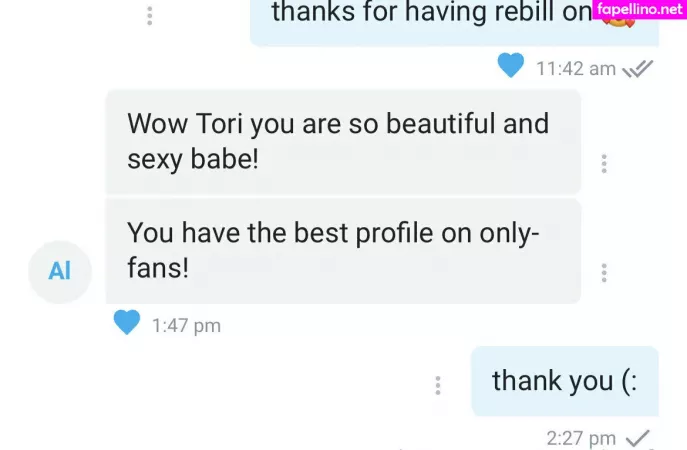687x450 pixels.
Task: View the sender's profile via the avatar
Action: tap(60, 271)
